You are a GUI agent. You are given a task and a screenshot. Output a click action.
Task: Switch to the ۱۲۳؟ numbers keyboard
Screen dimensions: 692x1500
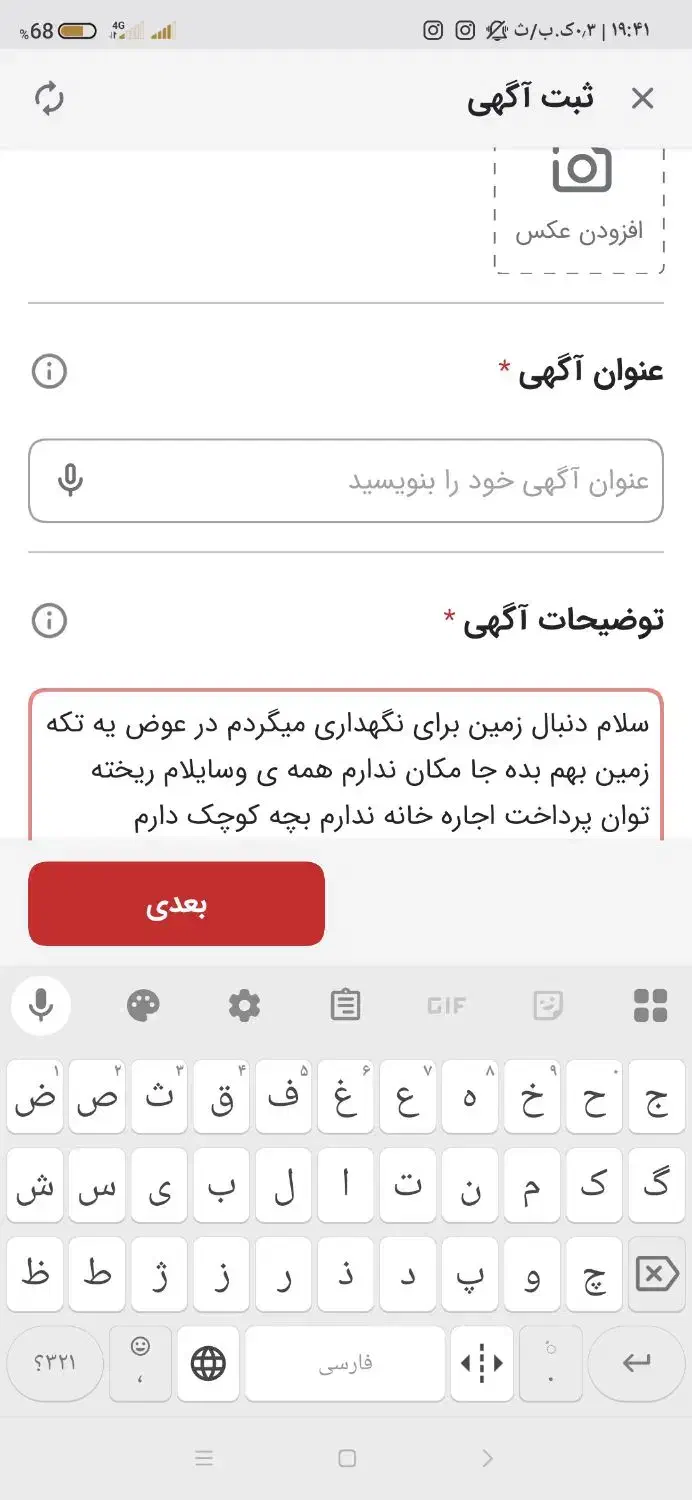pos(55,1363)
